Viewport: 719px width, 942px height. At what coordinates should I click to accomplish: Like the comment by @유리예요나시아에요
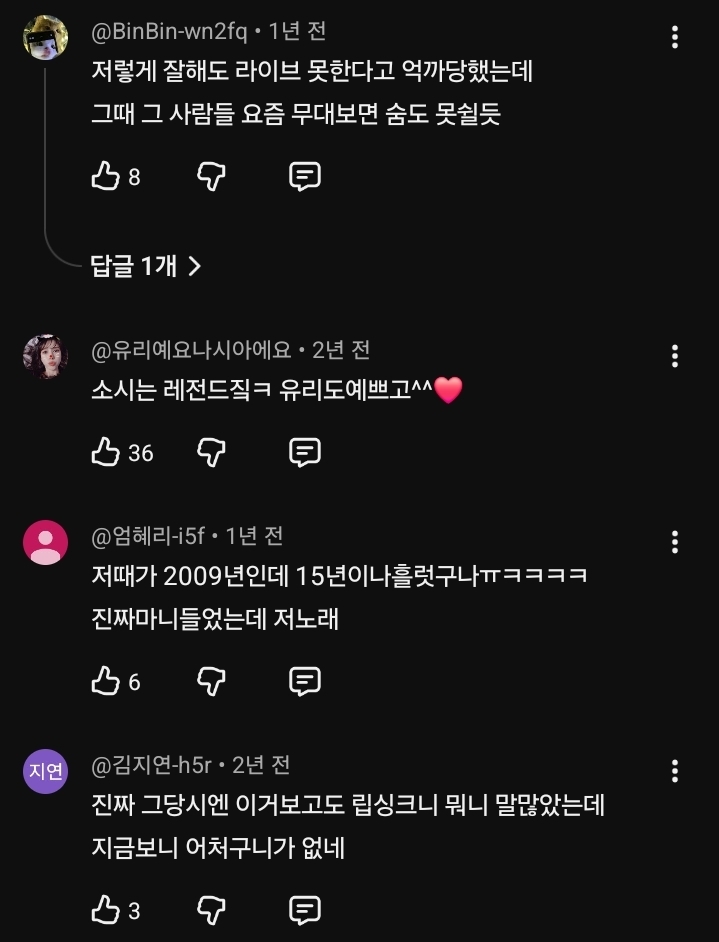(x=106, y=452)
